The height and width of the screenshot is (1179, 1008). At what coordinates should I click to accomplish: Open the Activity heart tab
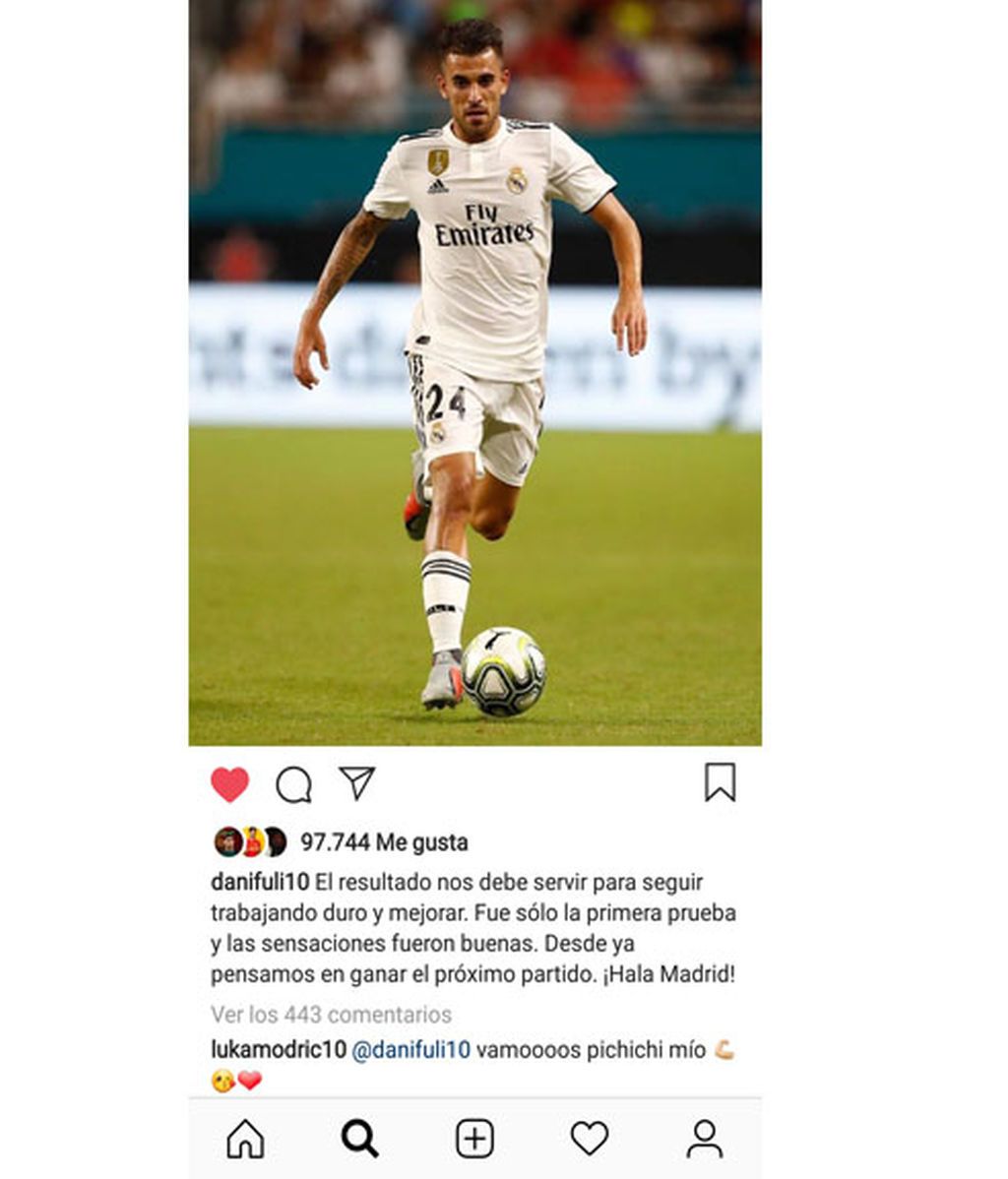589,1139
